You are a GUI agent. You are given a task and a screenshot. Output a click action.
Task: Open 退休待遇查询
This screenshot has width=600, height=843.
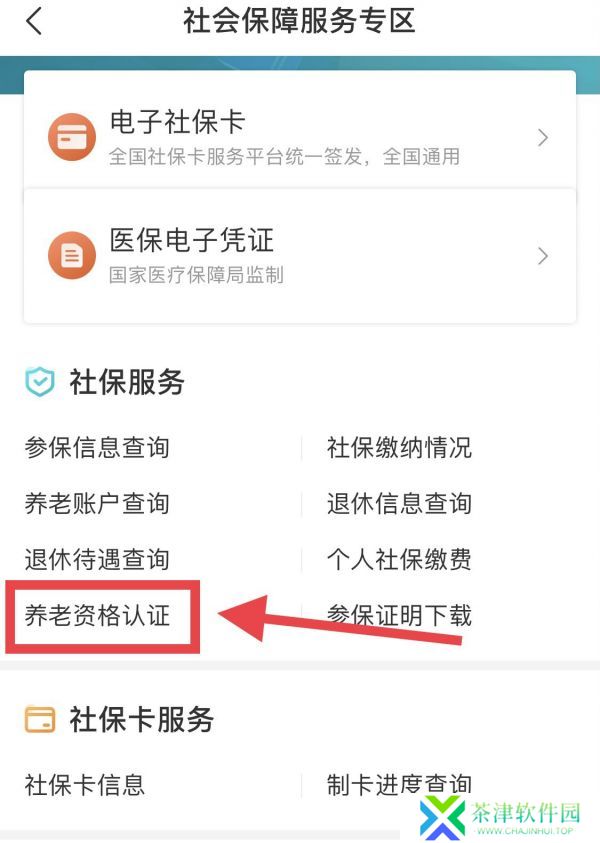coord(97,559)
